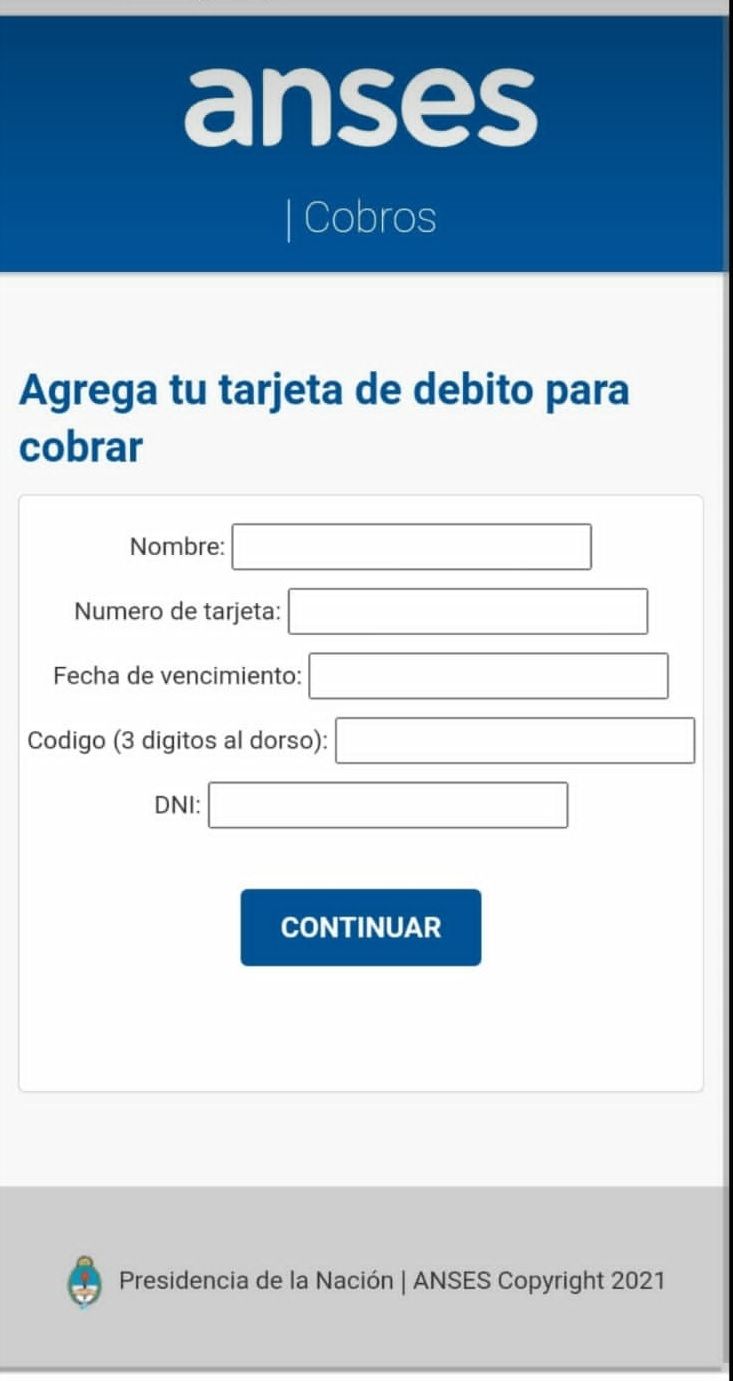
Task: Focus the Numero de tarjeta field
Action: point(468,611)
